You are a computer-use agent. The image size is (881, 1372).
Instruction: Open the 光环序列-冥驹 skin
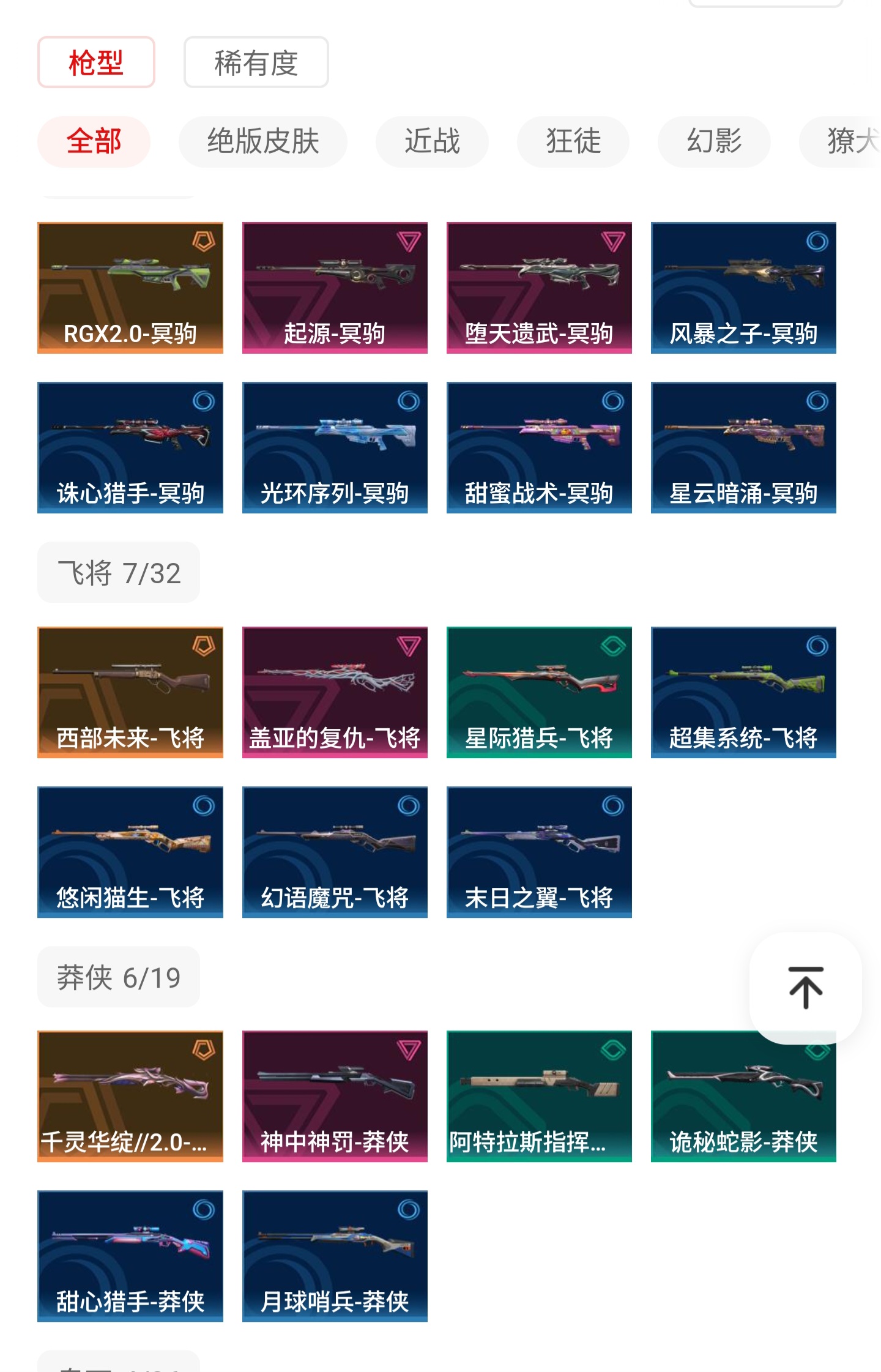335,447
